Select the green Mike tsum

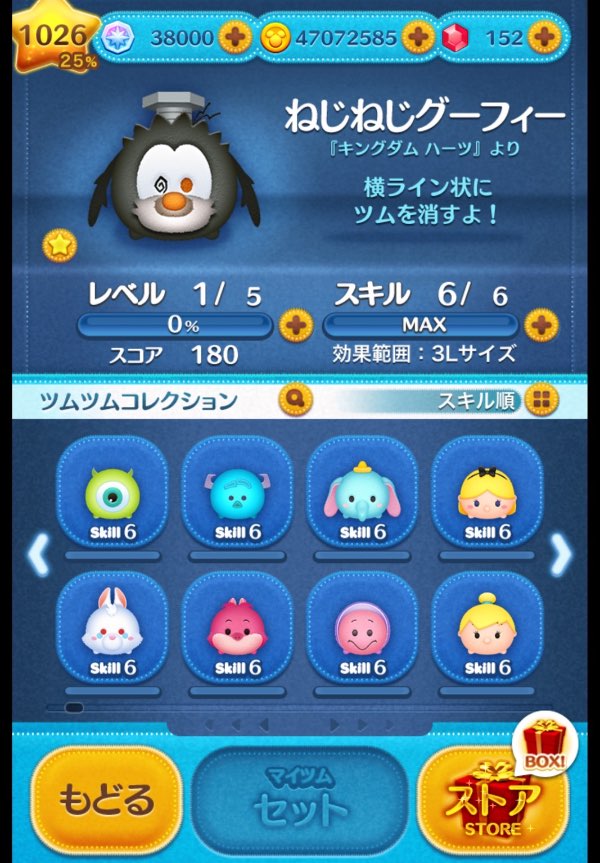tap(112, 497)
